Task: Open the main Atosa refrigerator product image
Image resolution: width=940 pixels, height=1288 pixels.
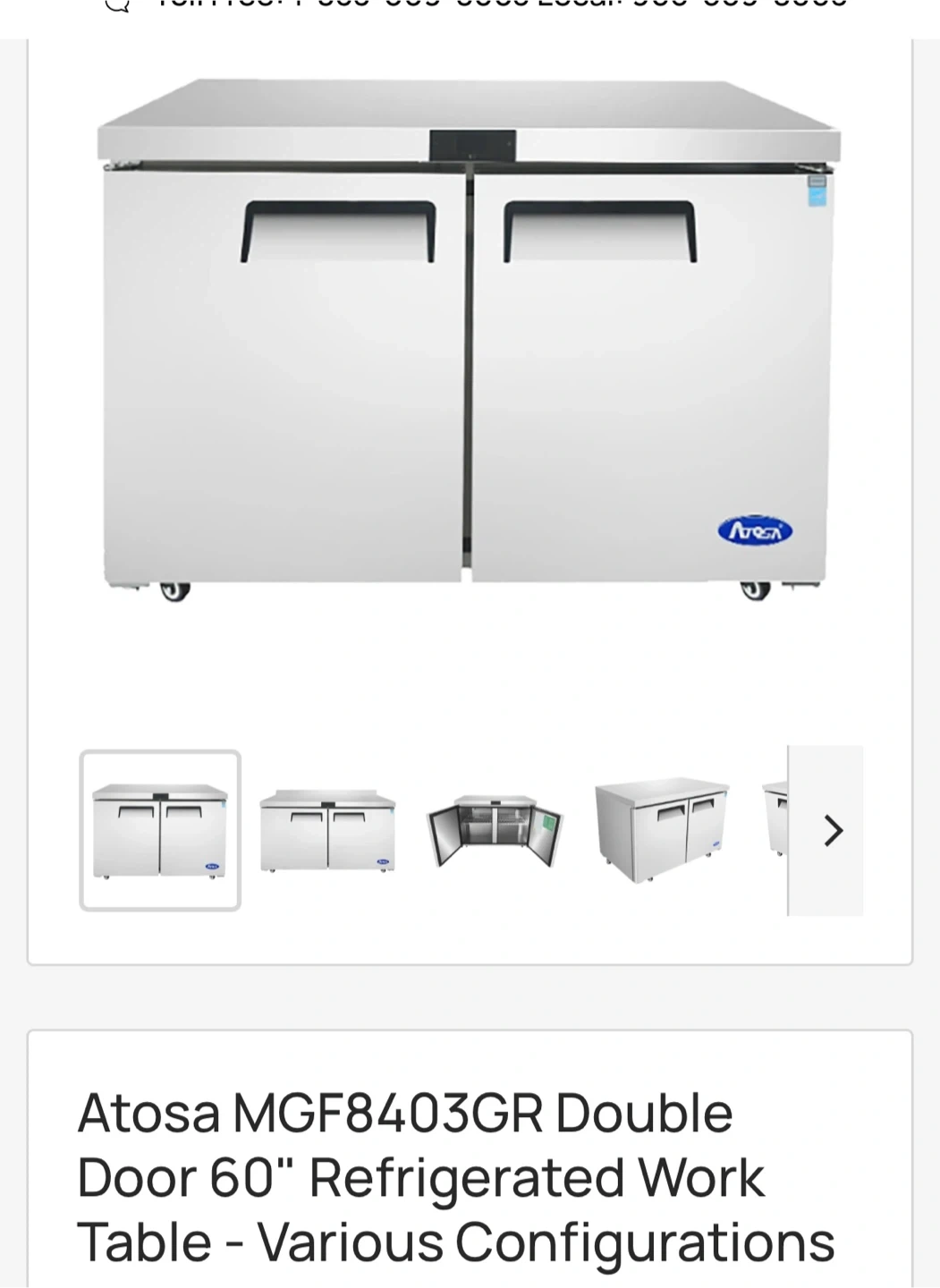Action: (x=470, y=340)
